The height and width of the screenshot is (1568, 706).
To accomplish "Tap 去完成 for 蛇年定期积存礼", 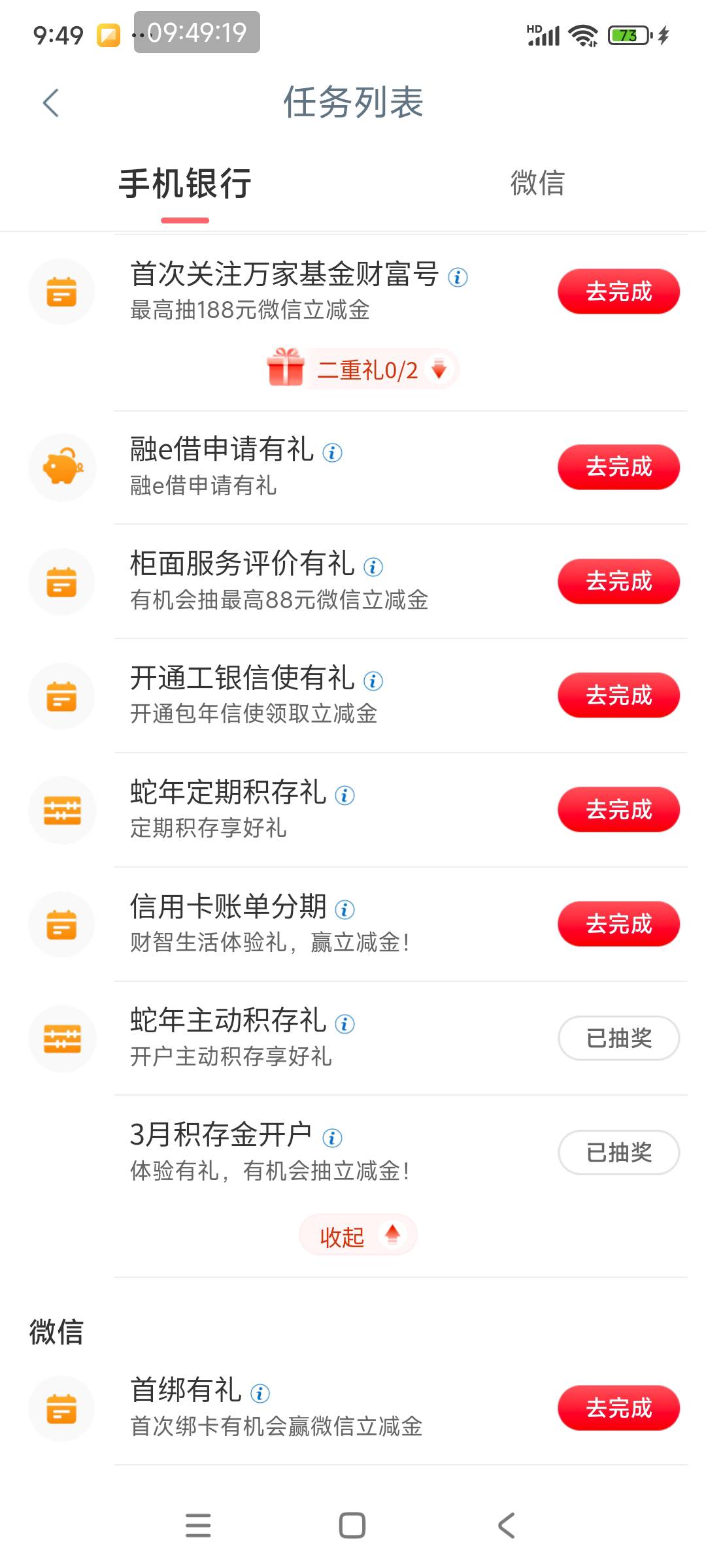I will pyautogui.click(x=618, y=809).
